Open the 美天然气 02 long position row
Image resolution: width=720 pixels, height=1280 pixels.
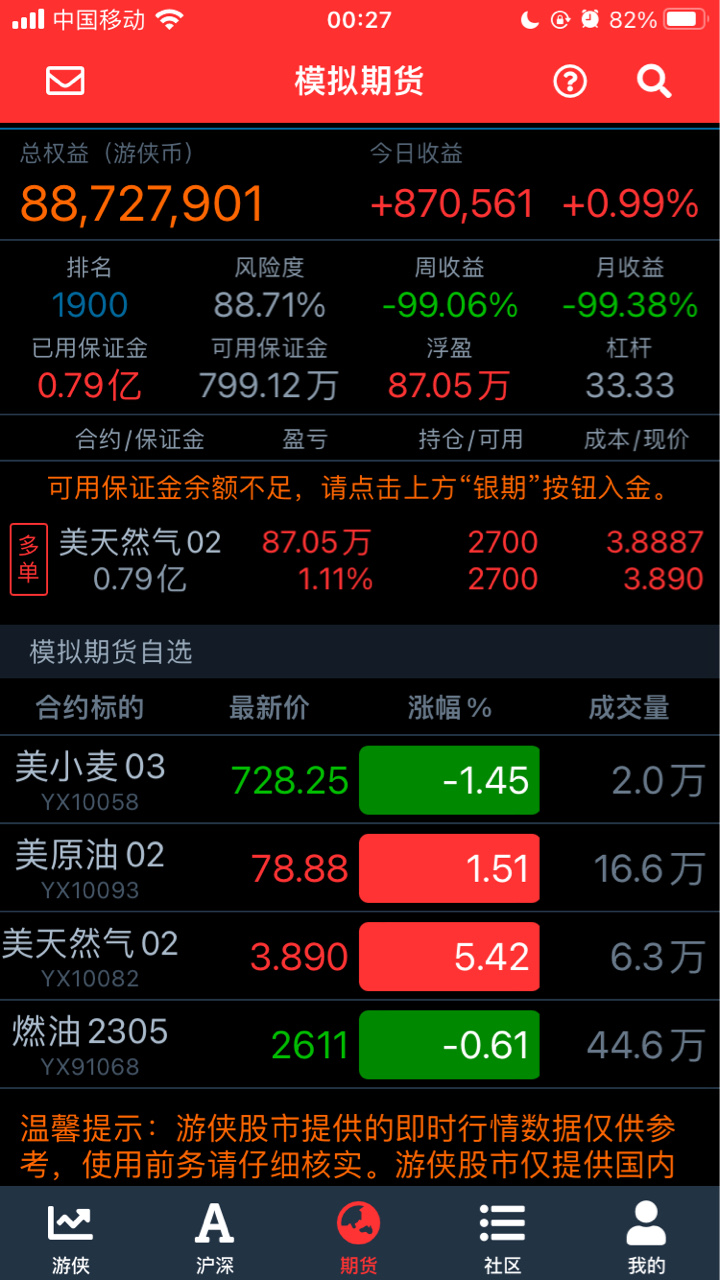tap(360, 560)
